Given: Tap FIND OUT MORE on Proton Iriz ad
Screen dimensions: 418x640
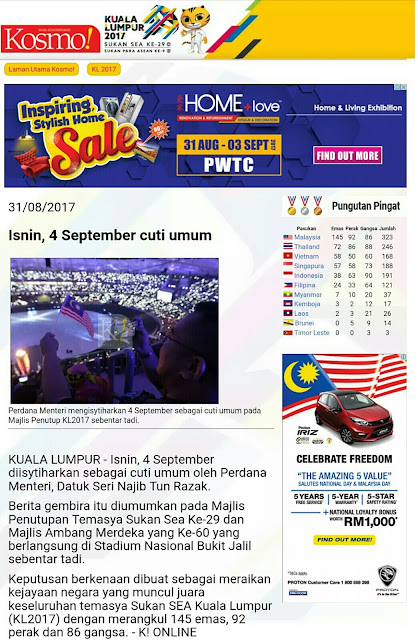Looking at the screenshot, I should pyautogui.click(x=345, y=540).
